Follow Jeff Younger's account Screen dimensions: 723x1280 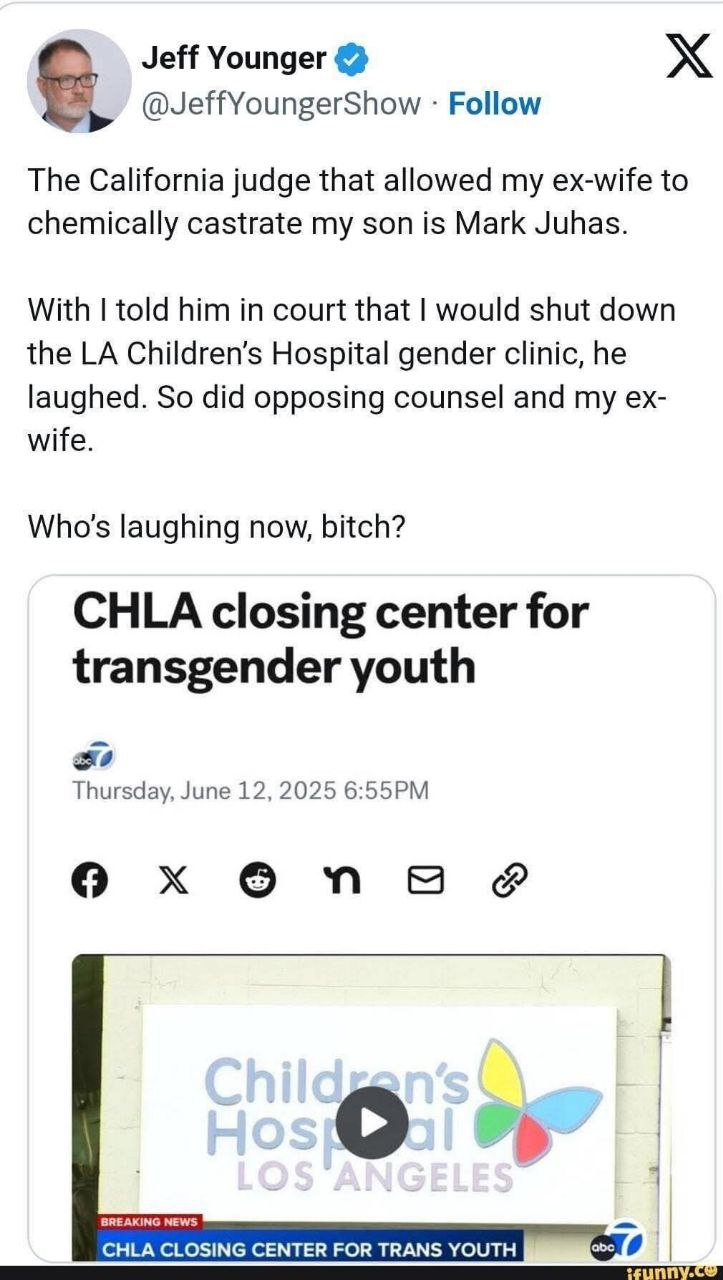pos(494,104)
